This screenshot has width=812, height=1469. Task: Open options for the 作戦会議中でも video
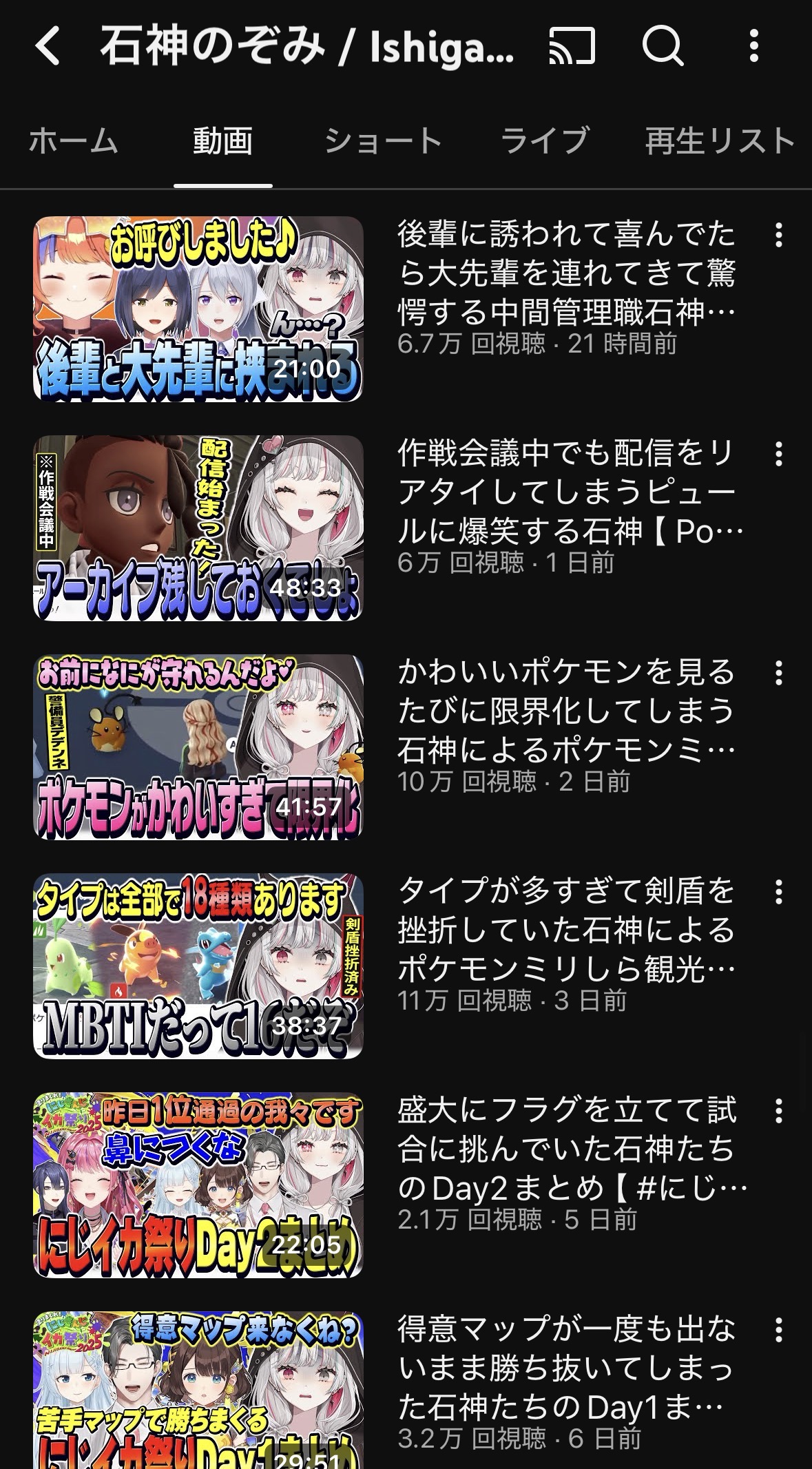[778, 455]
